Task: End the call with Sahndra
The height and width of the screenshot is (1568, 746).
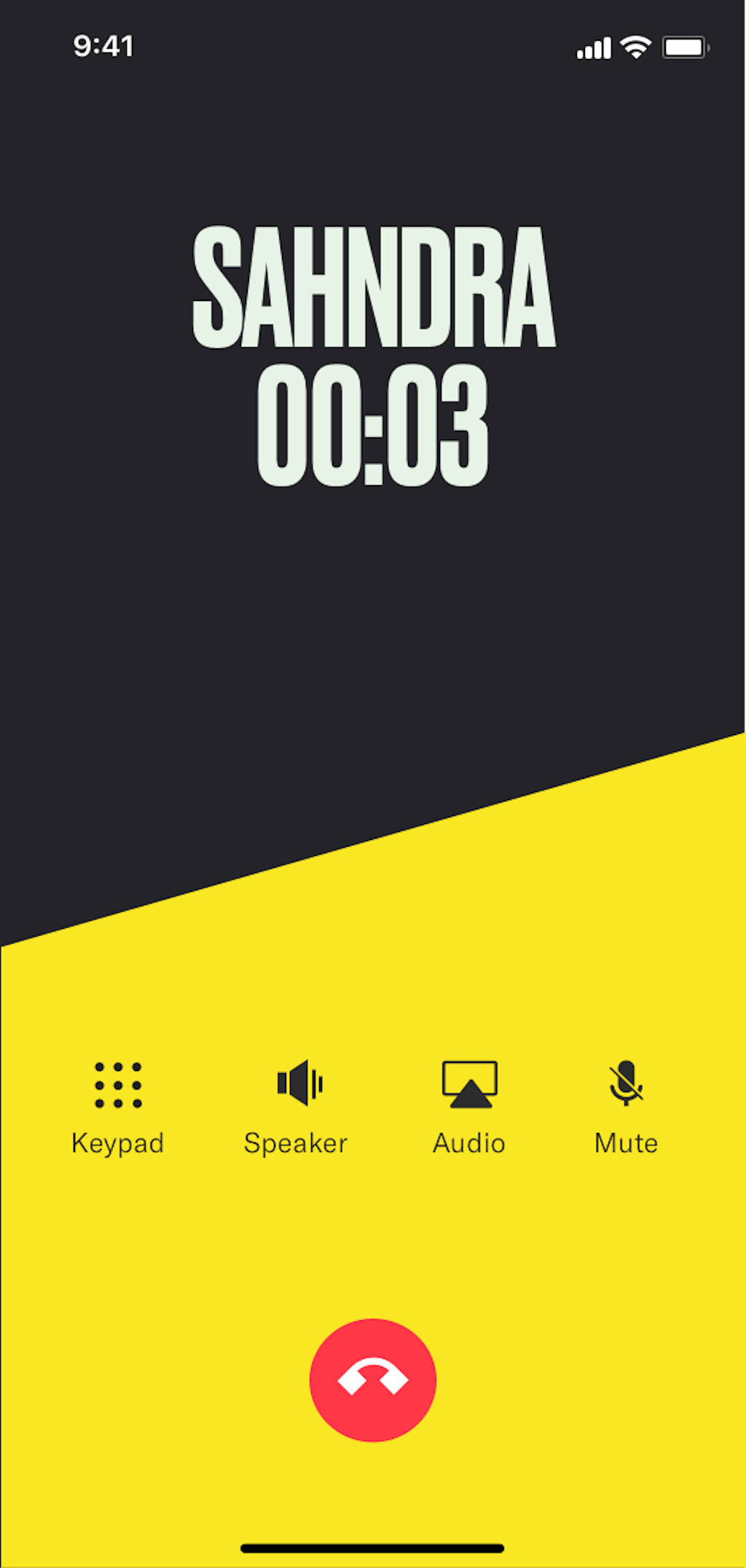Action: 373,1379
